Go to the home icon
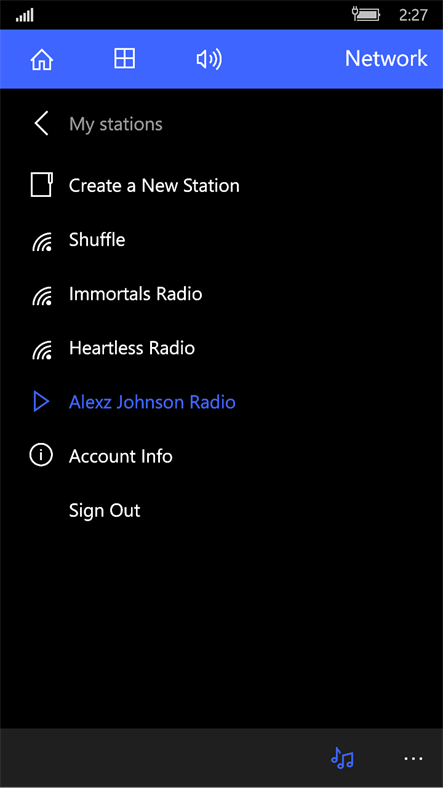 click(x=42, y=60)
